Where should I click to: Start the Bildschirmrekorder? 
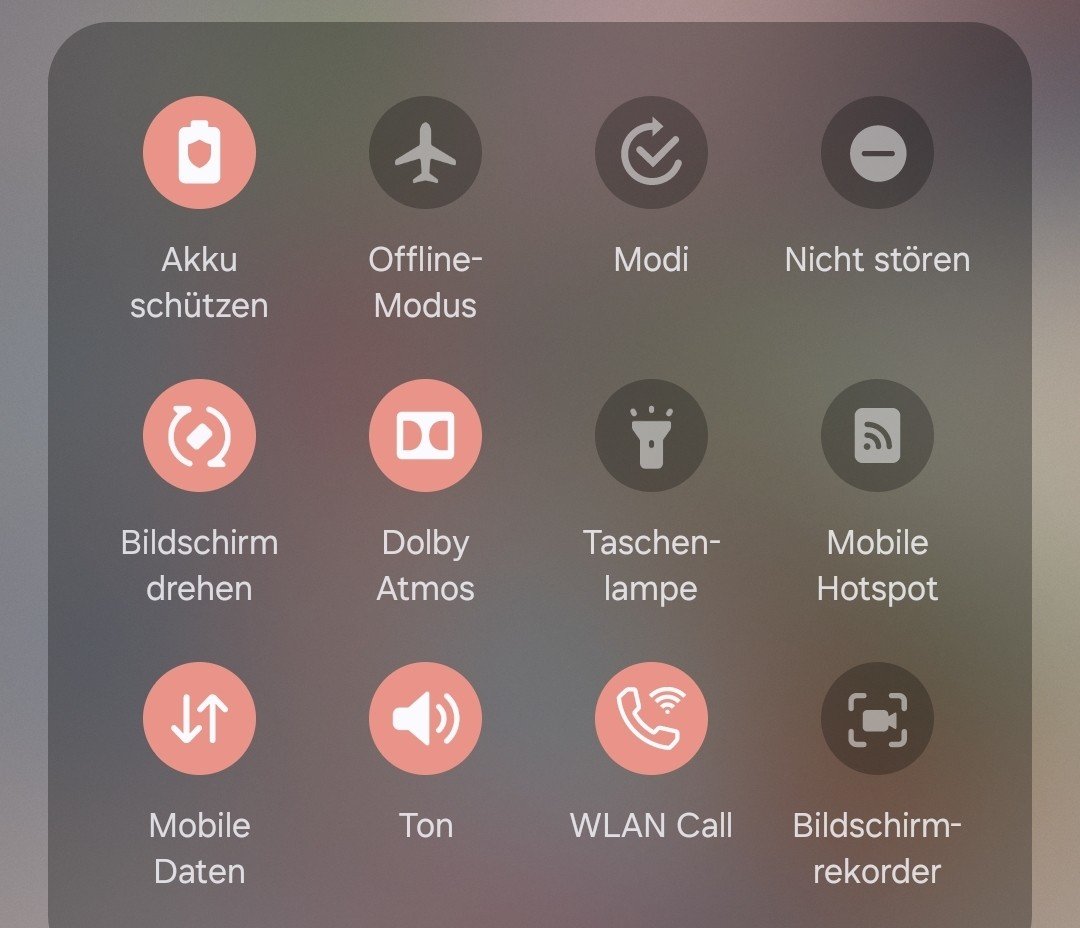877,718
